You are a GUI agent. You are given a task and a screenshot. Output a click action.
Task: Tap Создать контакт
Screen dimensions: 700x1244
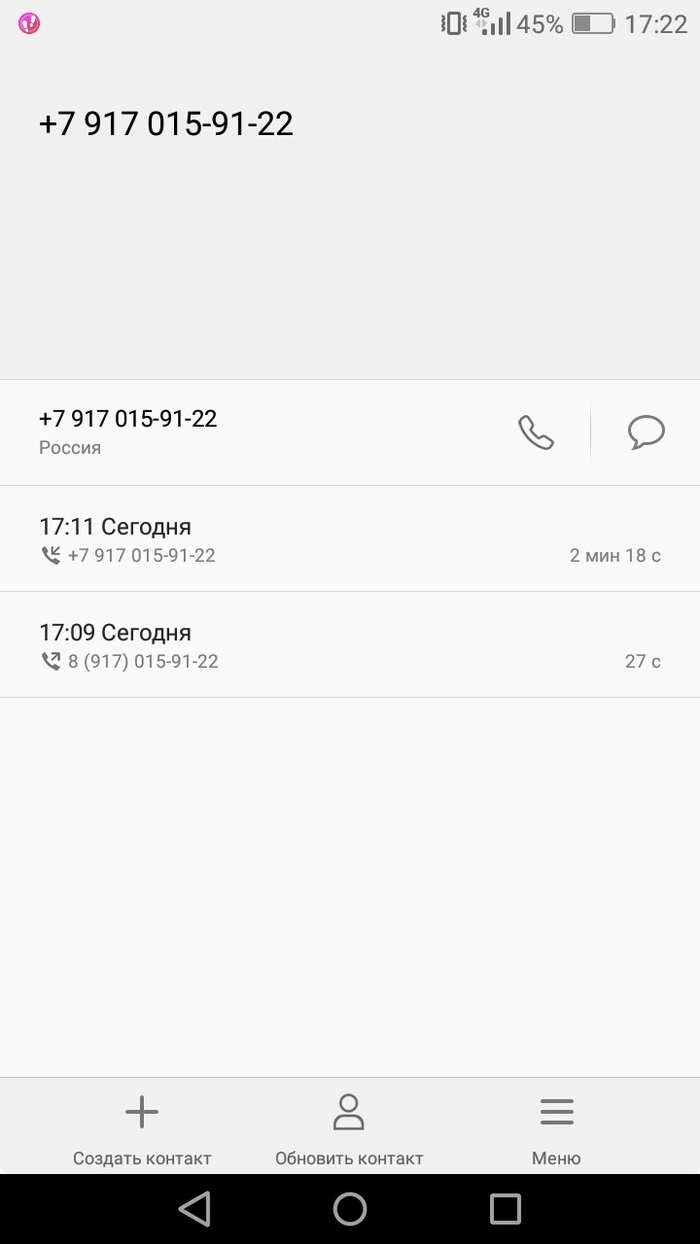tap(142, 1128)
